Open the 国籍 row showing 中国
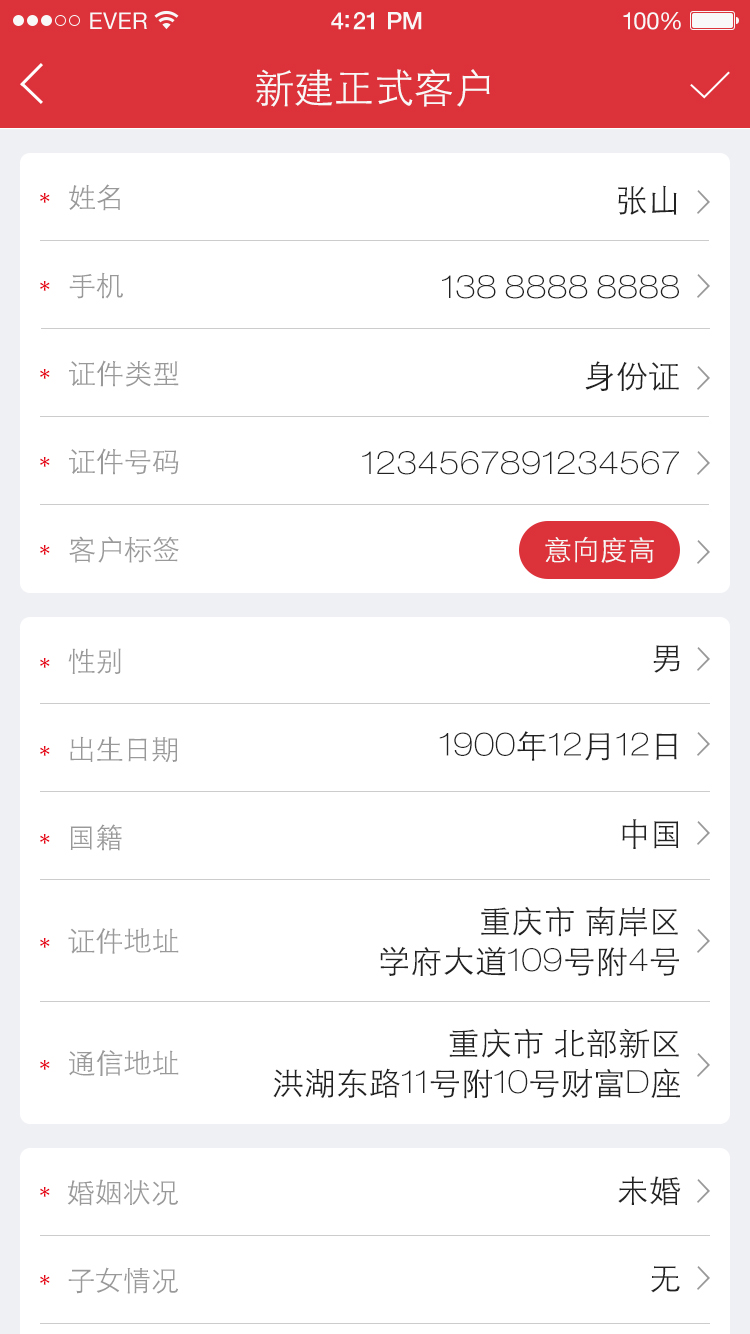 (x=375, y=836)
